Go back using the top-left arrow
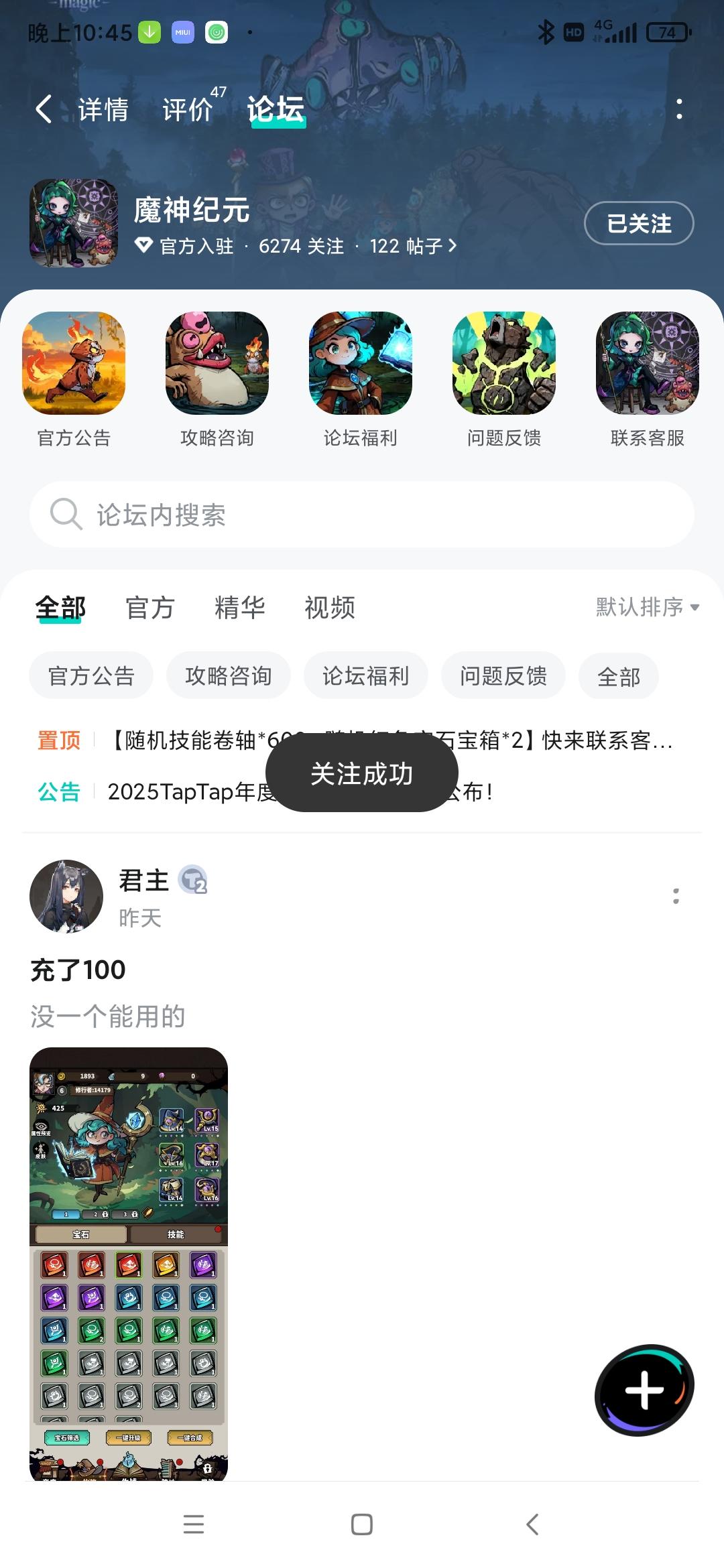This screenshot has width=724, height=1568. [44, 109]
